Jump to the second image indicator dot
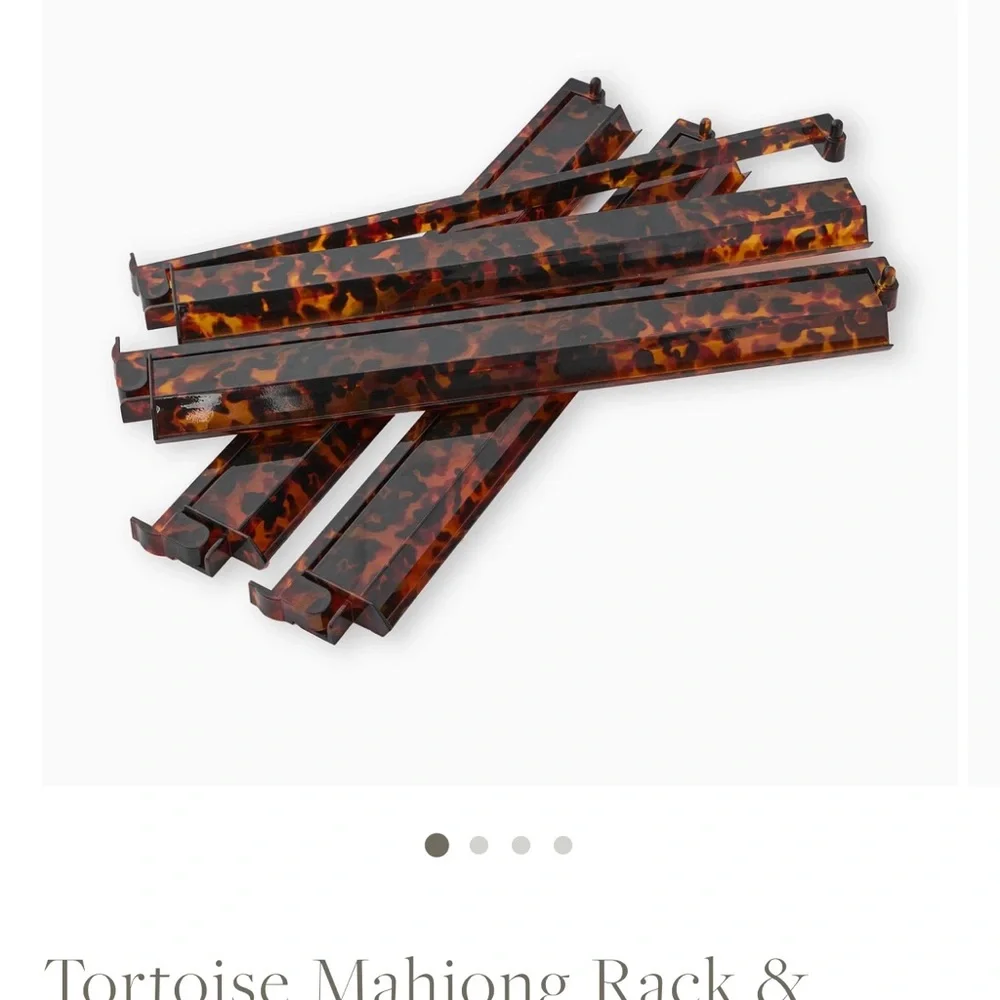This screenshot has width=1000, height=1000. point(479,845)
